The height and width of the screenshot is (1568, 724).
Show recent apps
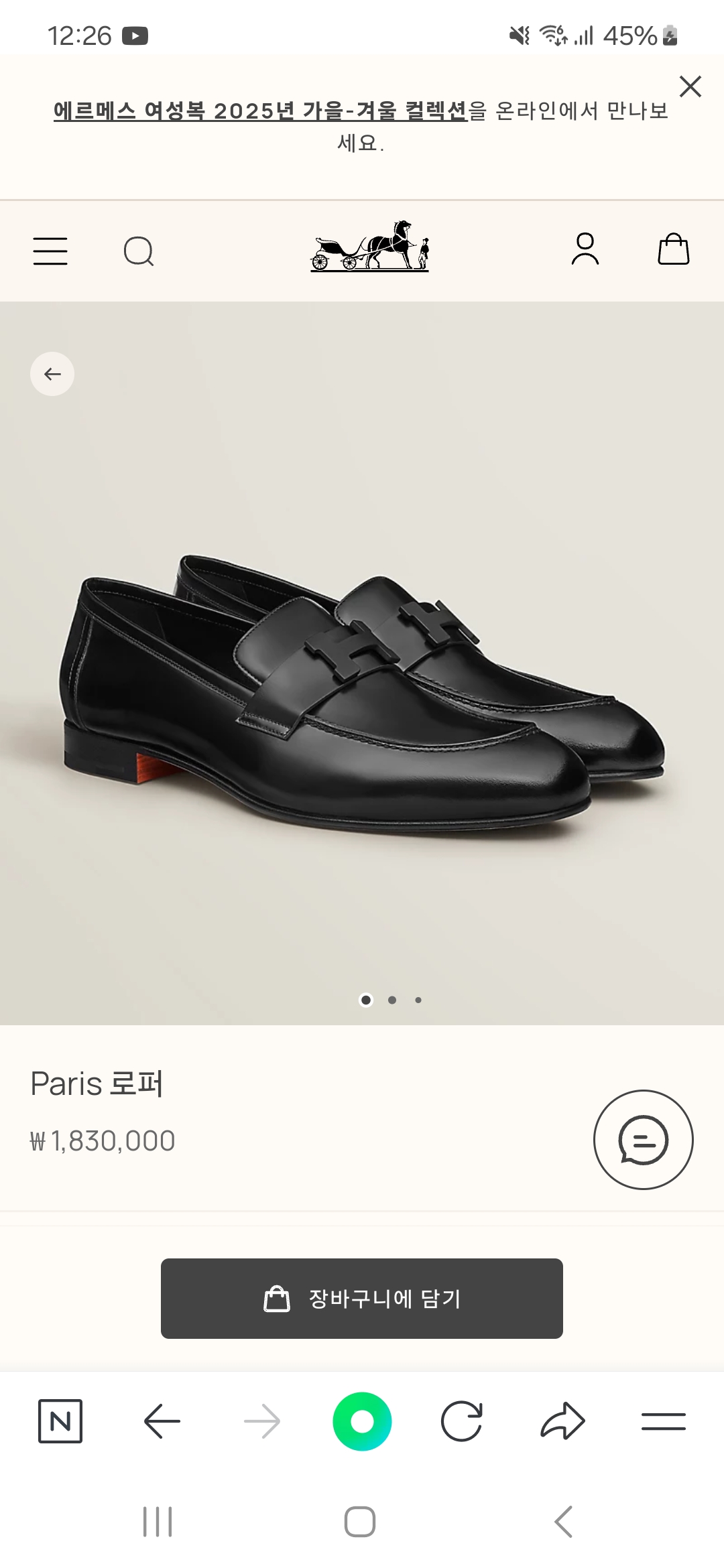point(158,1522)
